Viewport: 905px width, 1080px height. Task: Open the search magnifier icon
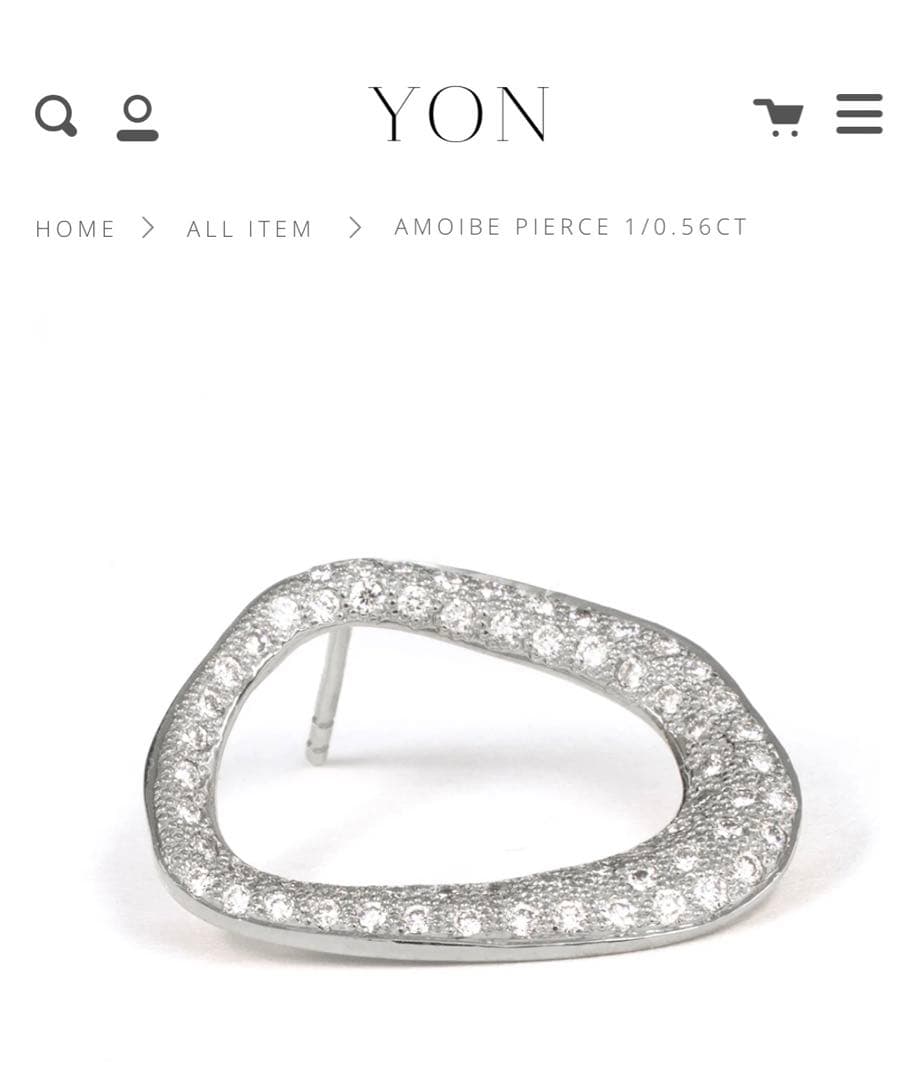pos(56,116)
